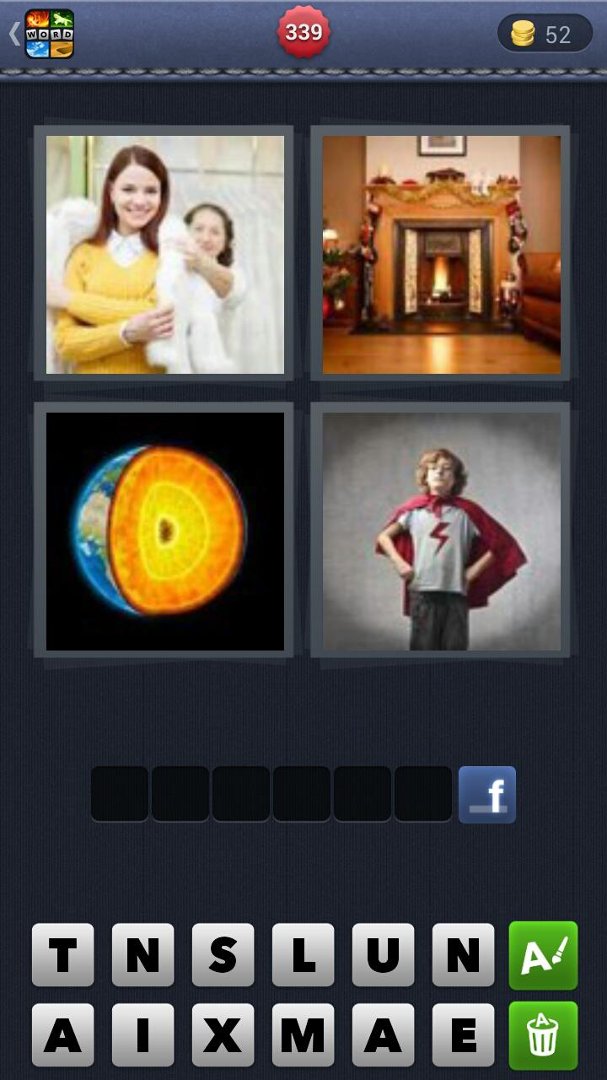Pick the letter T tile

63,955
